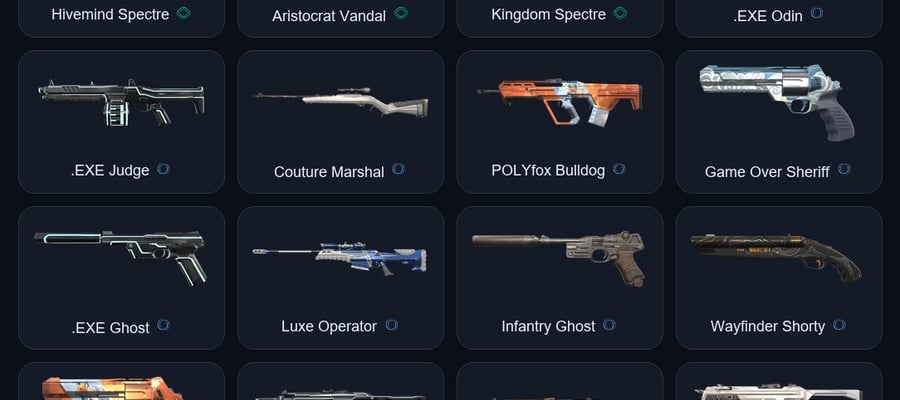900x400 pixels.
Task: Select the Couture Marshal card
Action: click(340, 122)
